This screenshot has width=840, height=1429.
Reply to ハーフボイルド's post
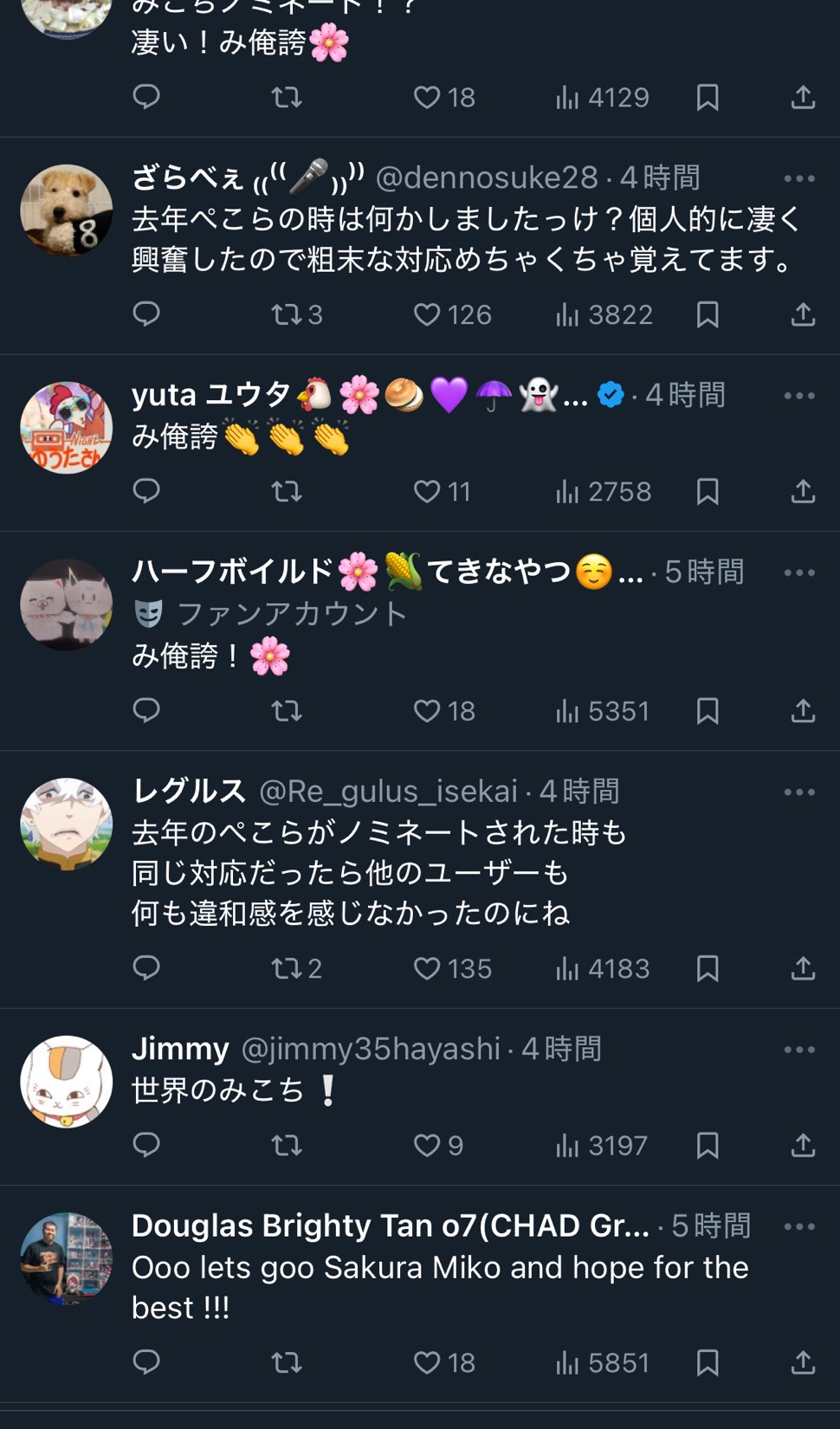(146, 710)
